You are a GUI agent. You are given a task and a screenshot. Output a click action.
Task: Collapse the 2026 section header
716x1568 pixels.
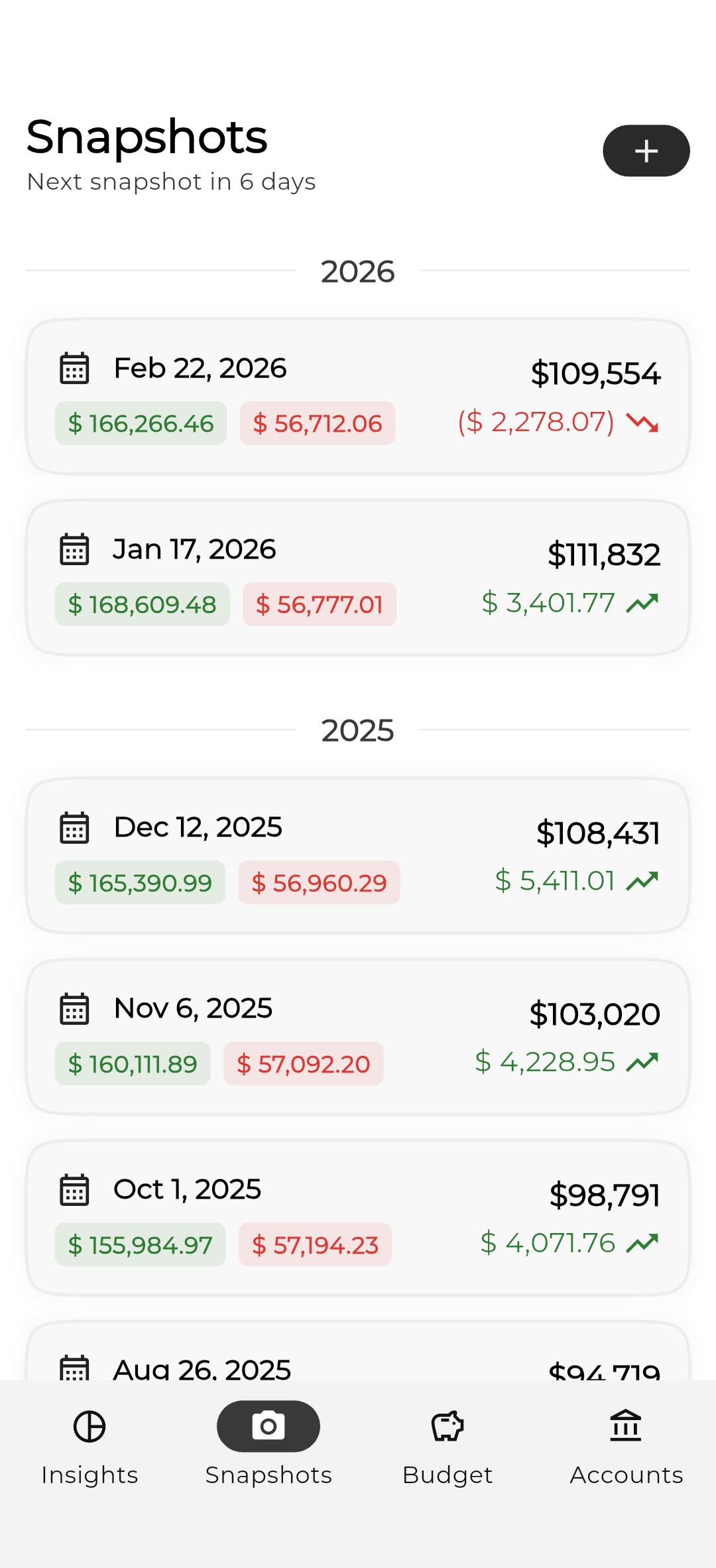click(x=358, y=271)
